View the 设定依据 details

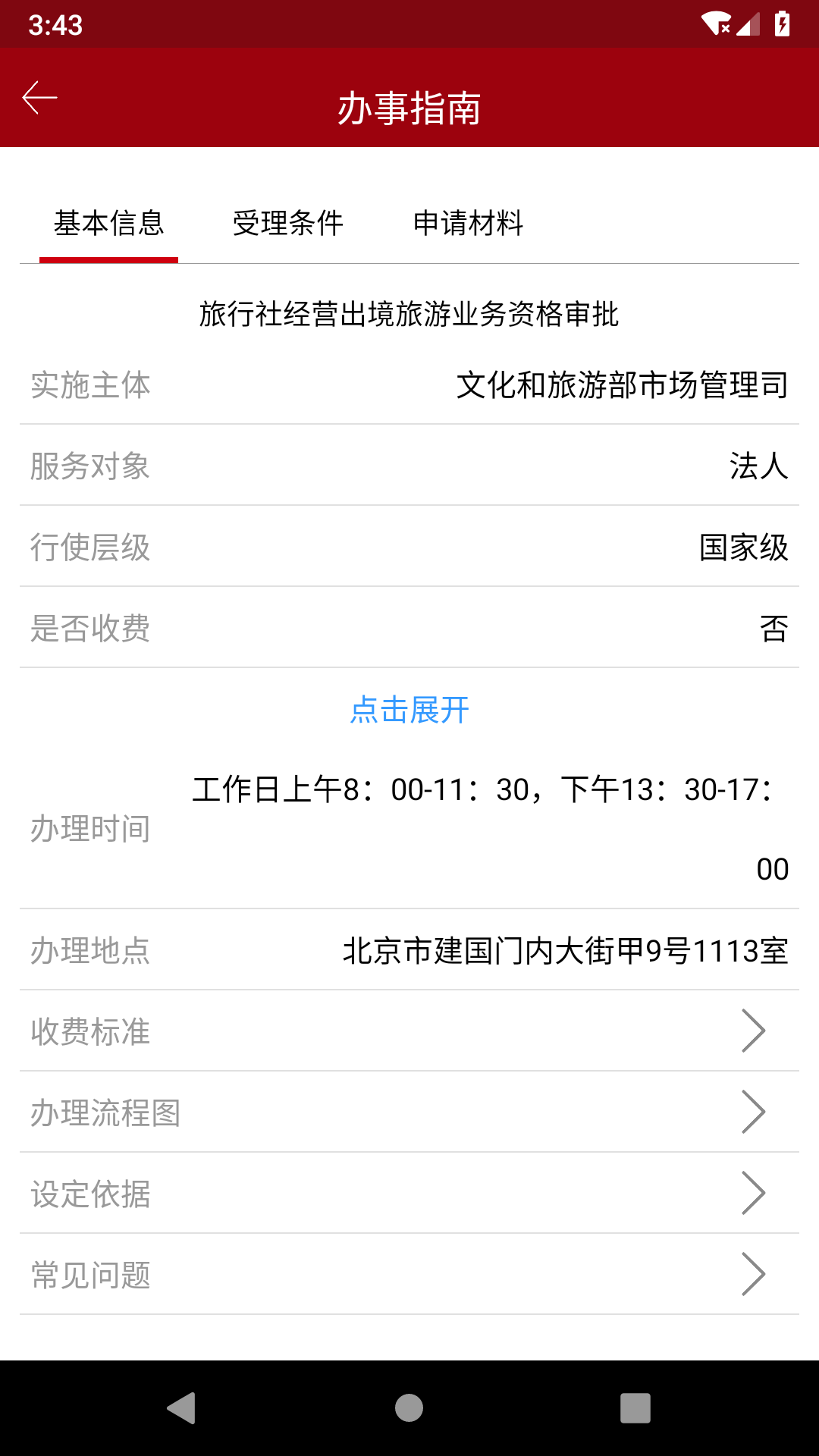pyautogui.click(x=409, y=1194)
